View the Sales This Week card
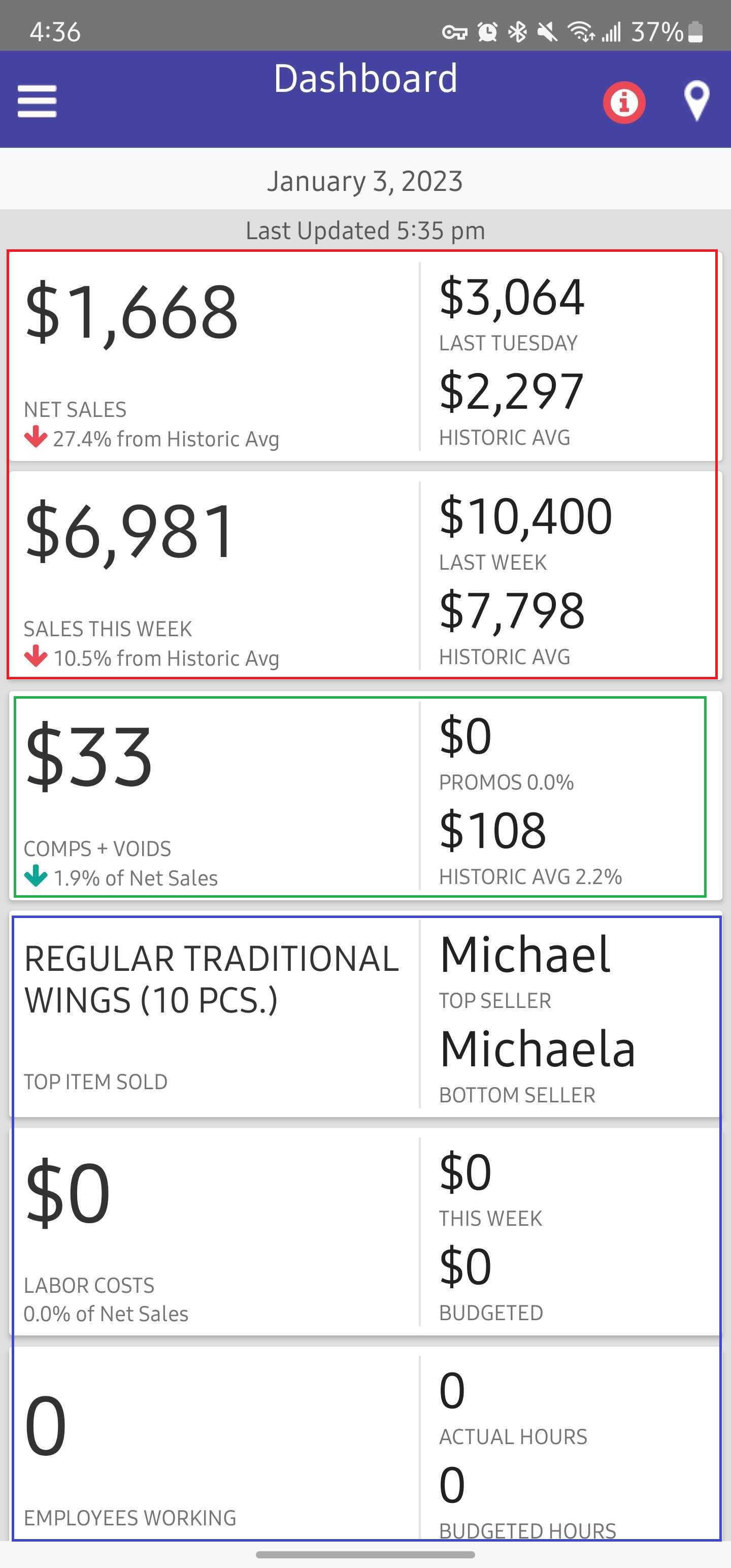The height and width of the screenshot is (1568, 731). pyautogui.click(x=365, y=576)
